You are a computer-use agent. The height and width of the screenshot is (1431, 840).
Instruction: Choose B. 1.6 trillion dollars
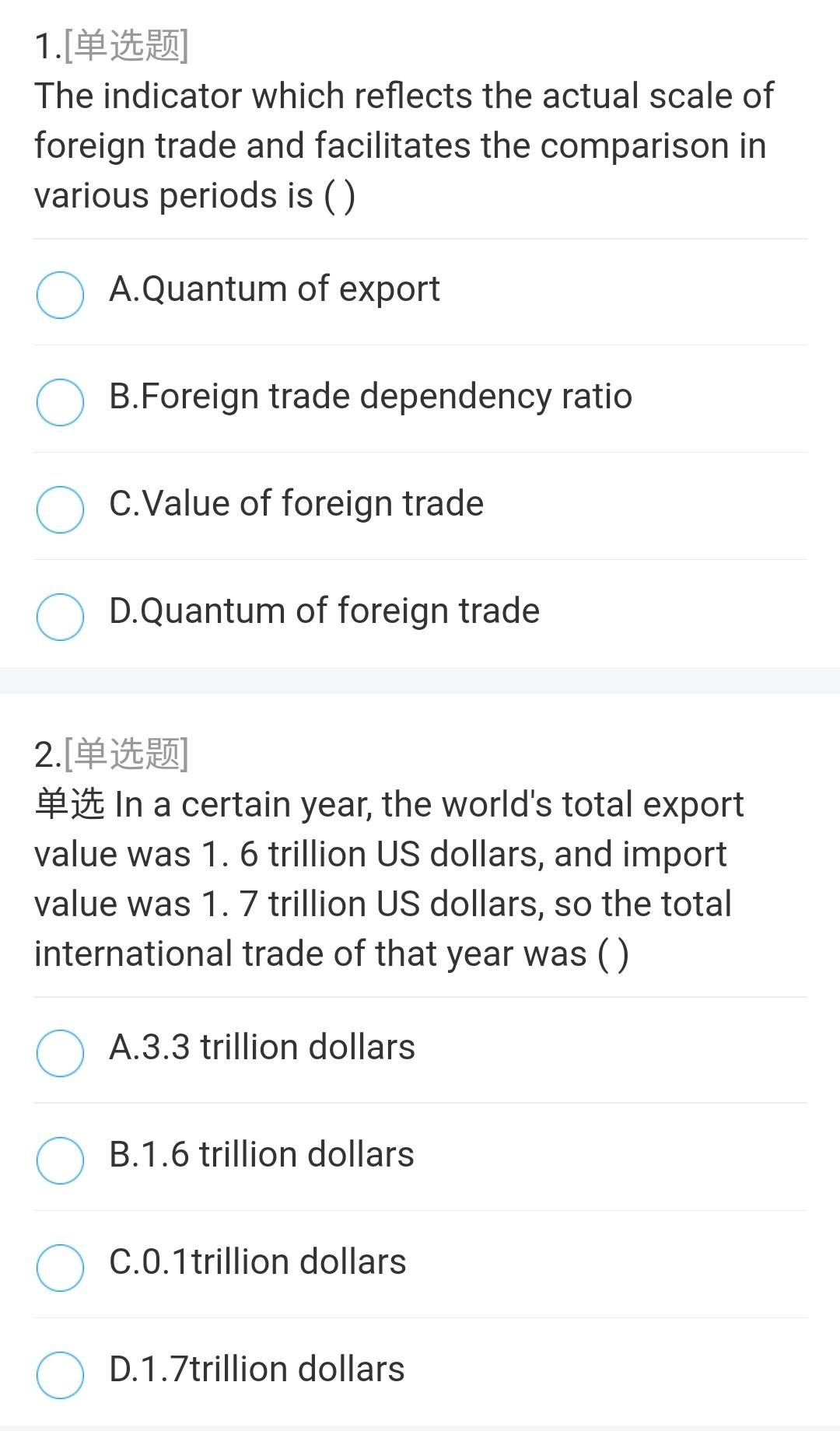[60, 1160]
